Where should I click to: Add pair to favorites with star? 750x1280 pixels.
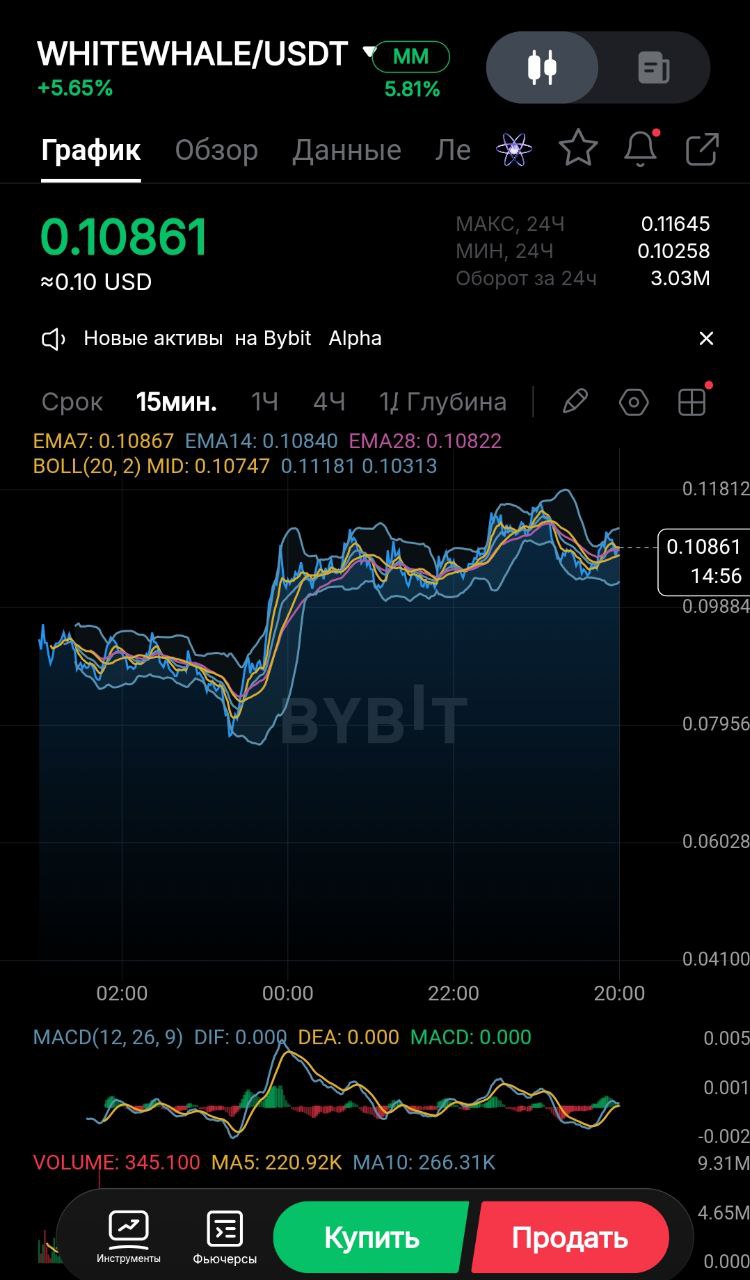coord(578,149)
